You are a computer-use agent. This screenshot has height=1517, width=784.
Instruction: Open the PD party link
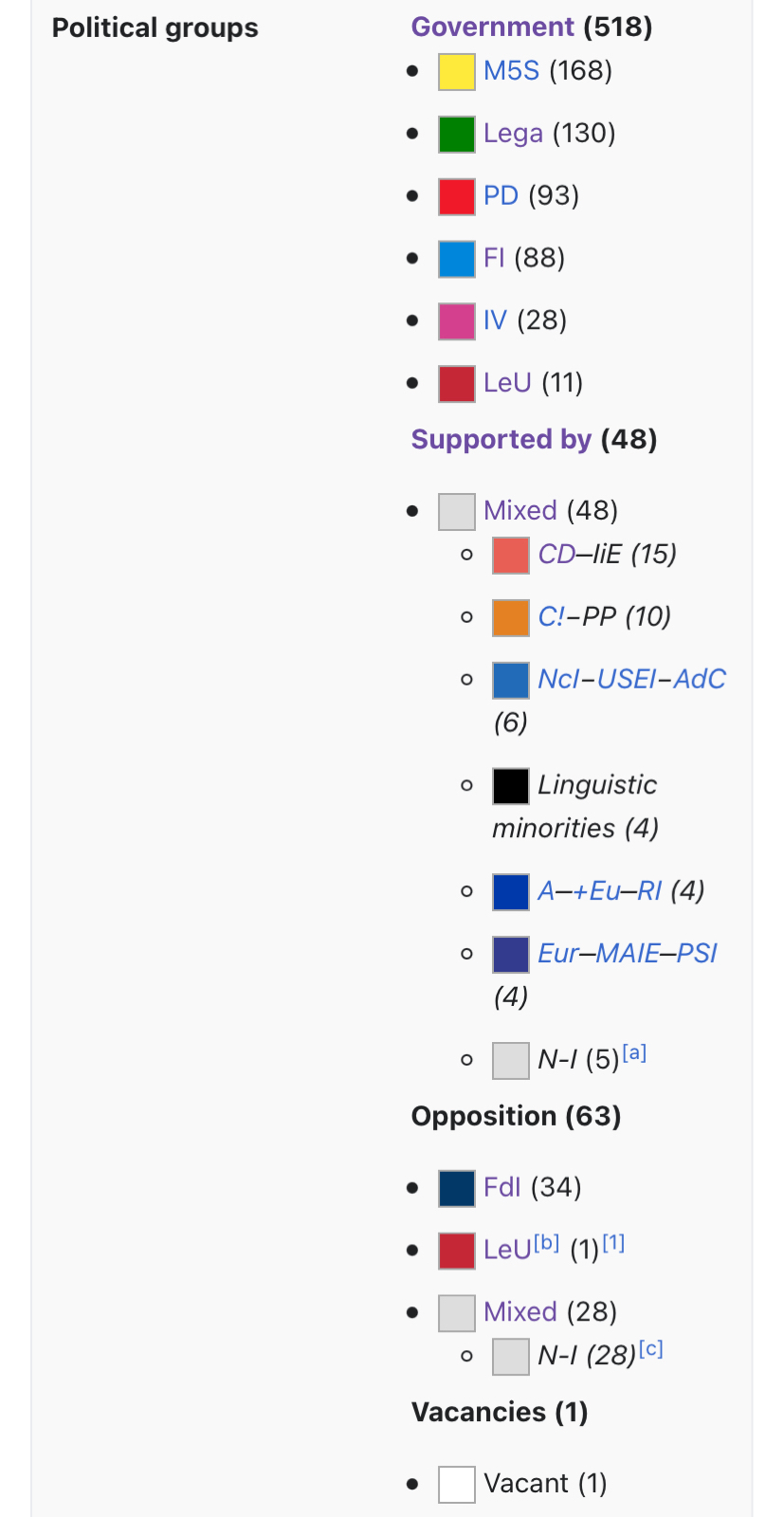[501, 196]
